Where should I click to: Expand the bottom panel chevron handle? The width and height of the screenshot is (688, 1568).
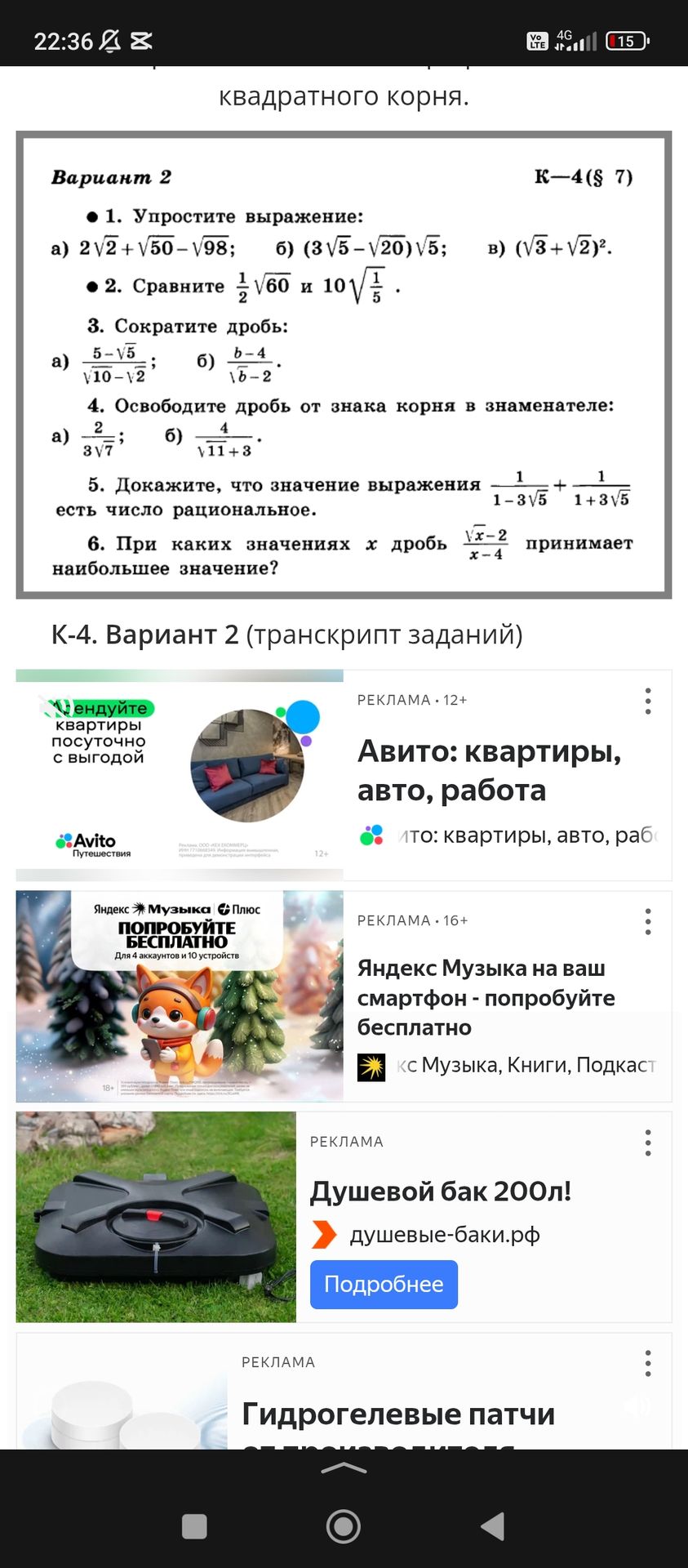[x=344, y=1468]
